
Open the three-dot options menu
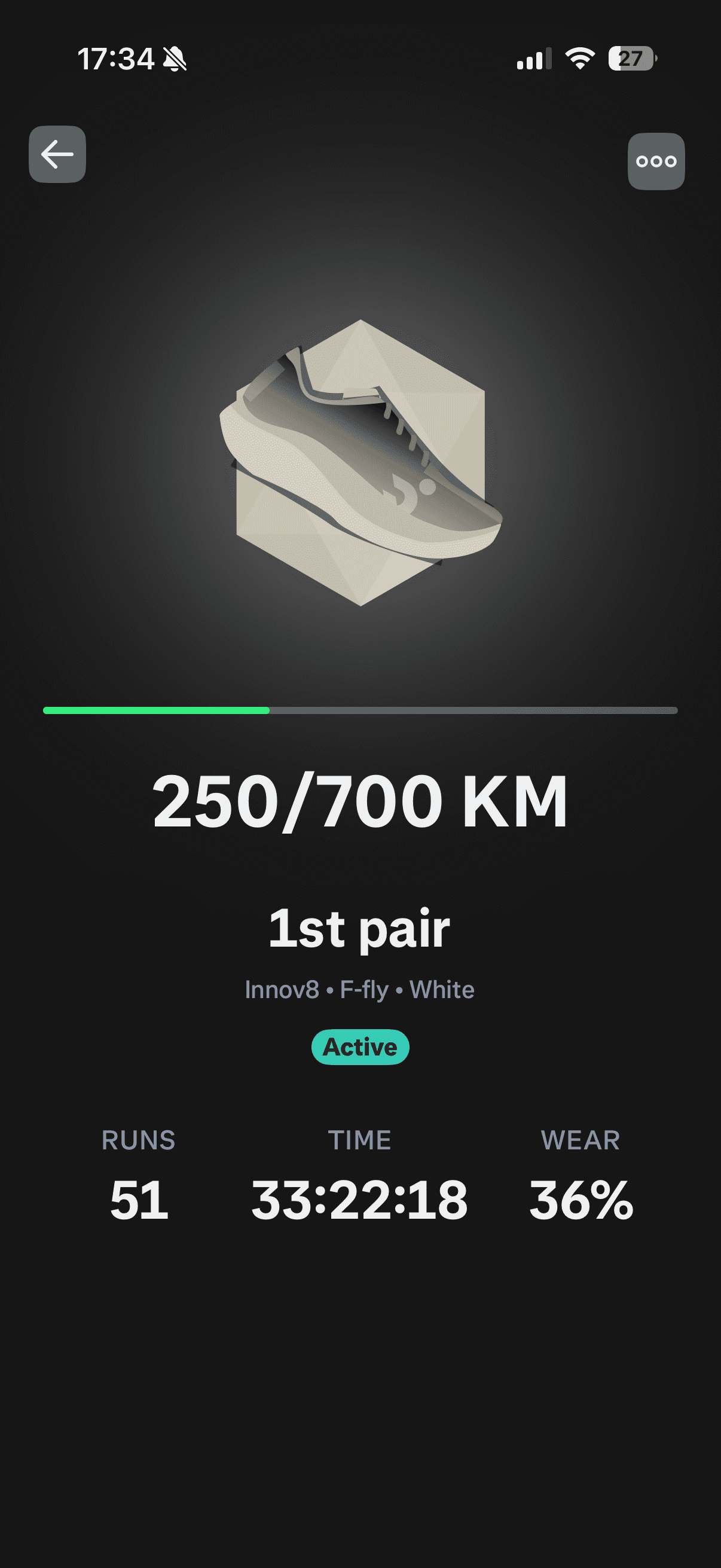coord(657,161)
